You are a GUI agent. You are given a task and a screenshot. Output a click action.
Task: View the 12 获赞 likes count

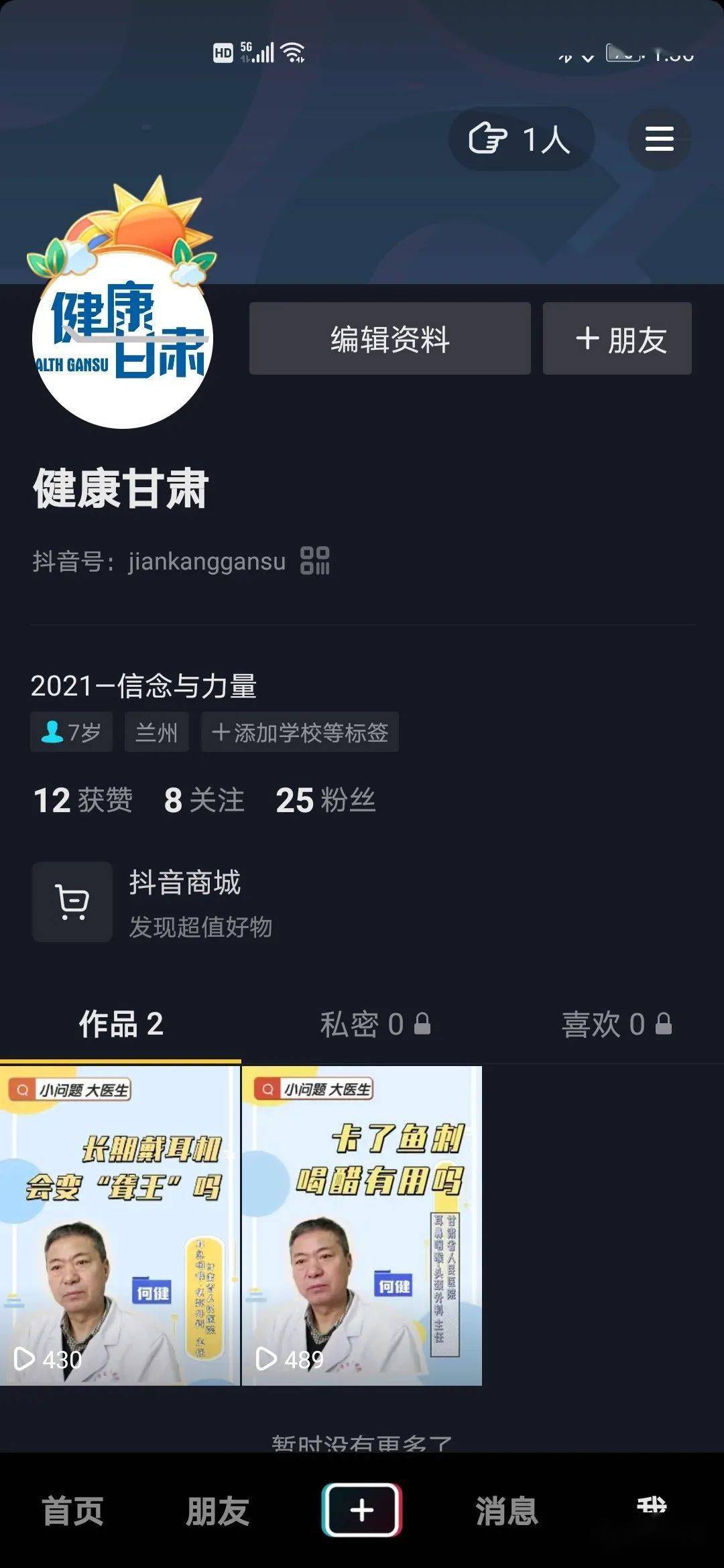pyautogui.click(x=83, y=800)
